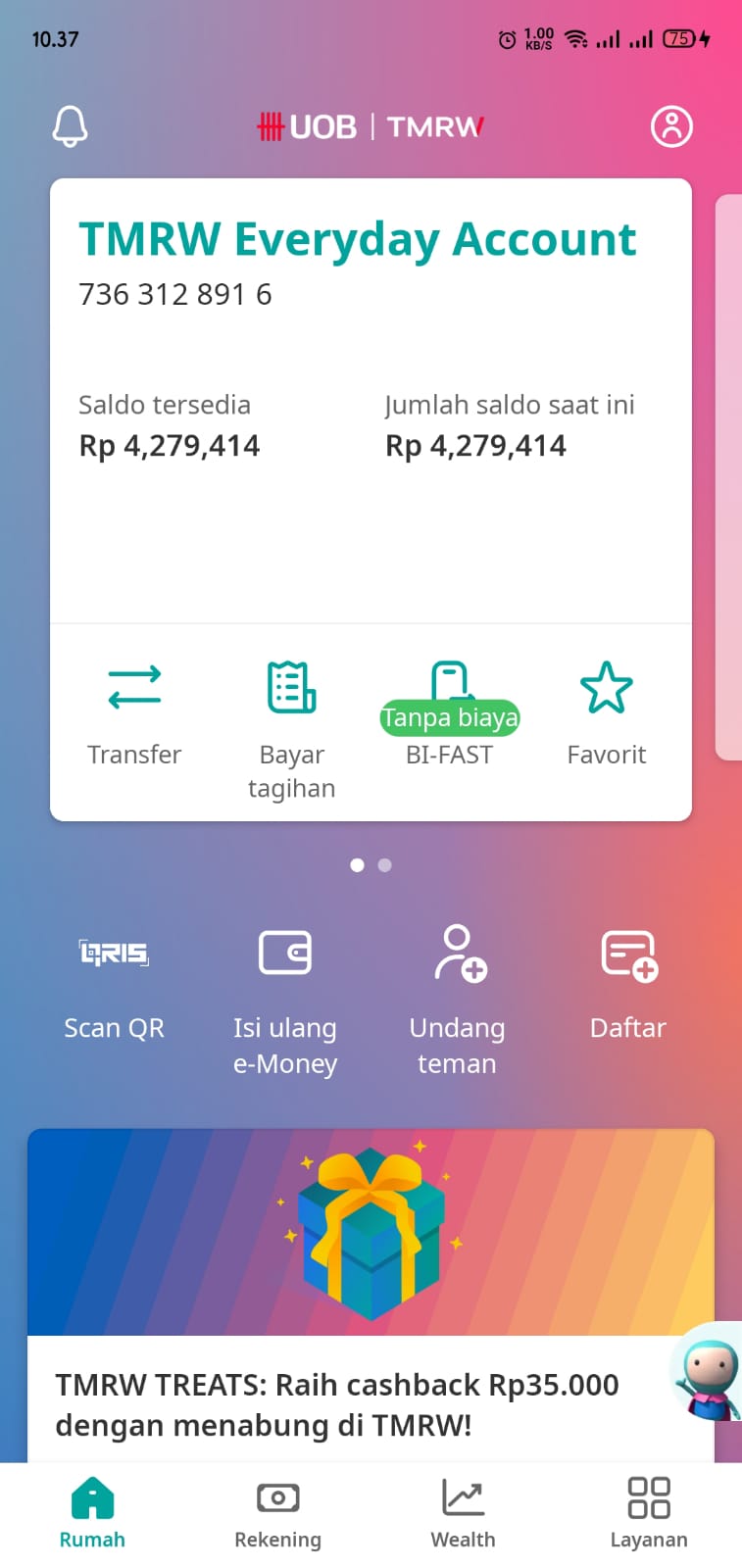Tap the second page indicator dot
Viewport: 742px width, 1568px height.
pyautogui.click(x=384, y=865)
